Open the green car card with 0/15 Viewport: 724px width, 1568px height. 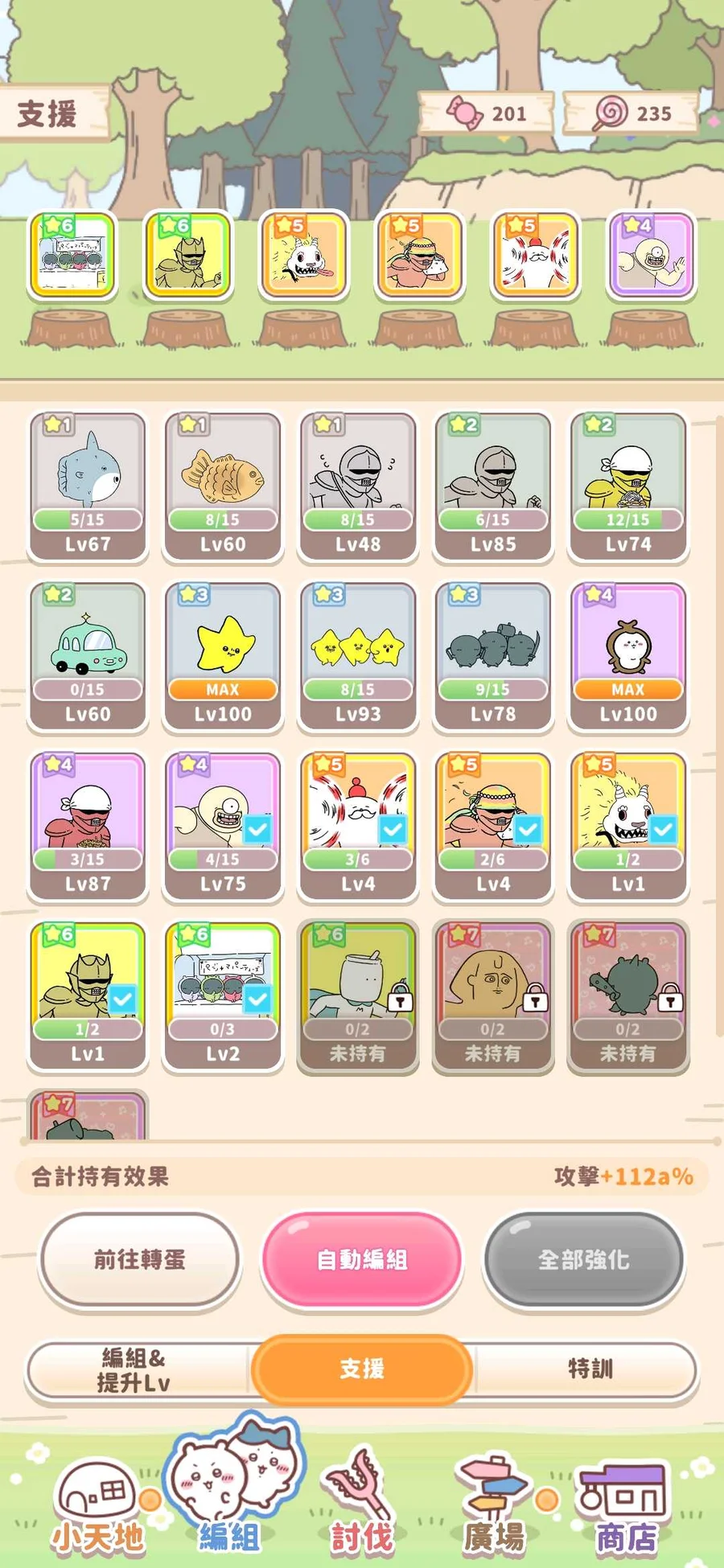coord(88,657)
